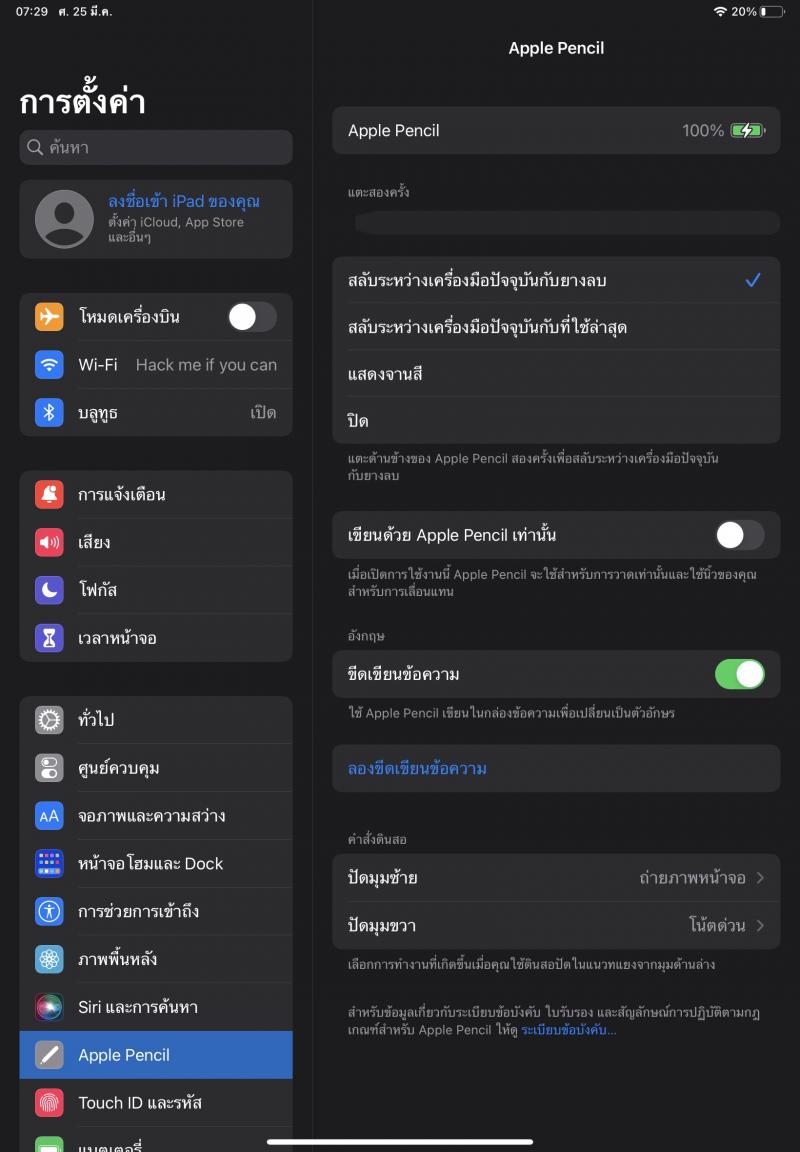
Task: Open โฟกัส focus settings
Action: (156, 590)
